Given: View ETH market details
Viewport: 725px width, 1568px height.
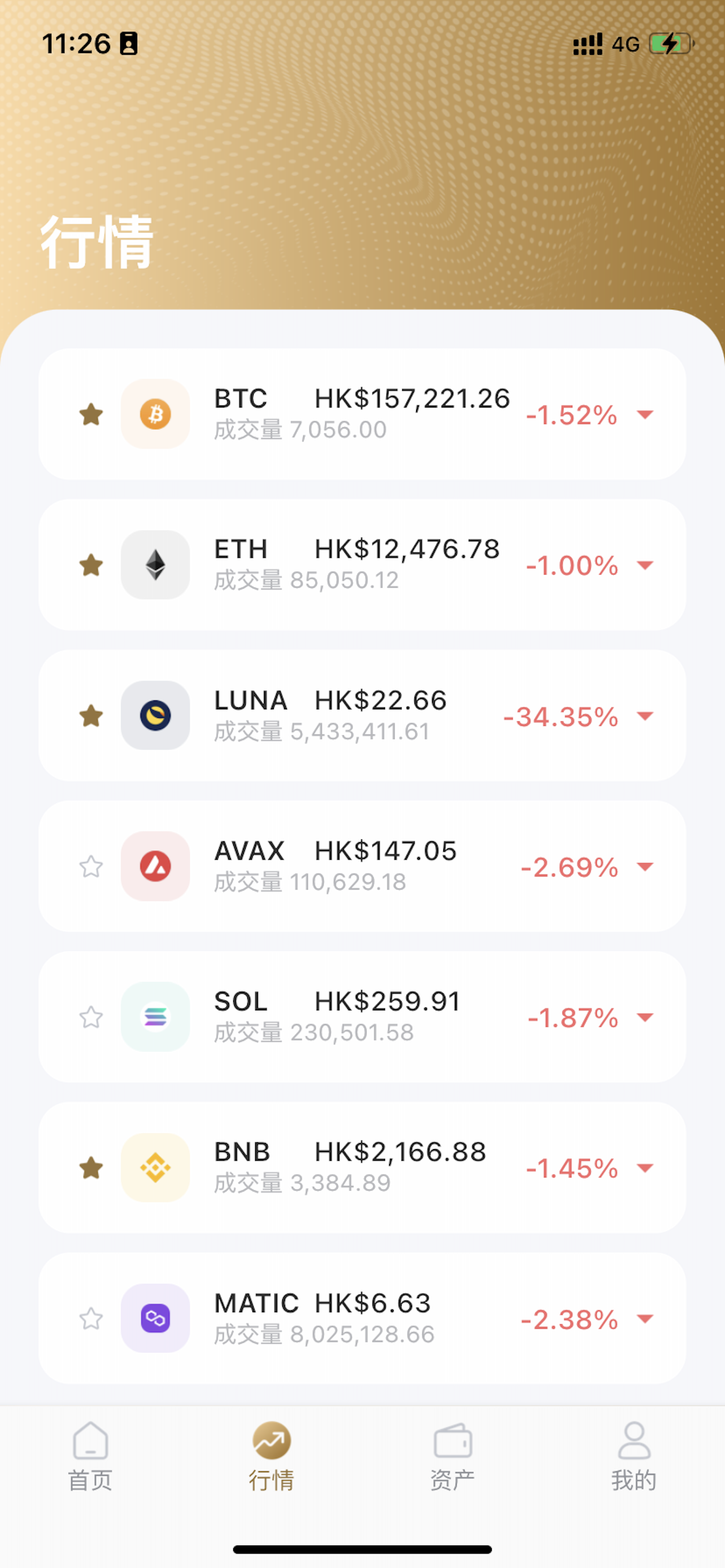Looking at the screenshot, I should [x=362, y=565].
